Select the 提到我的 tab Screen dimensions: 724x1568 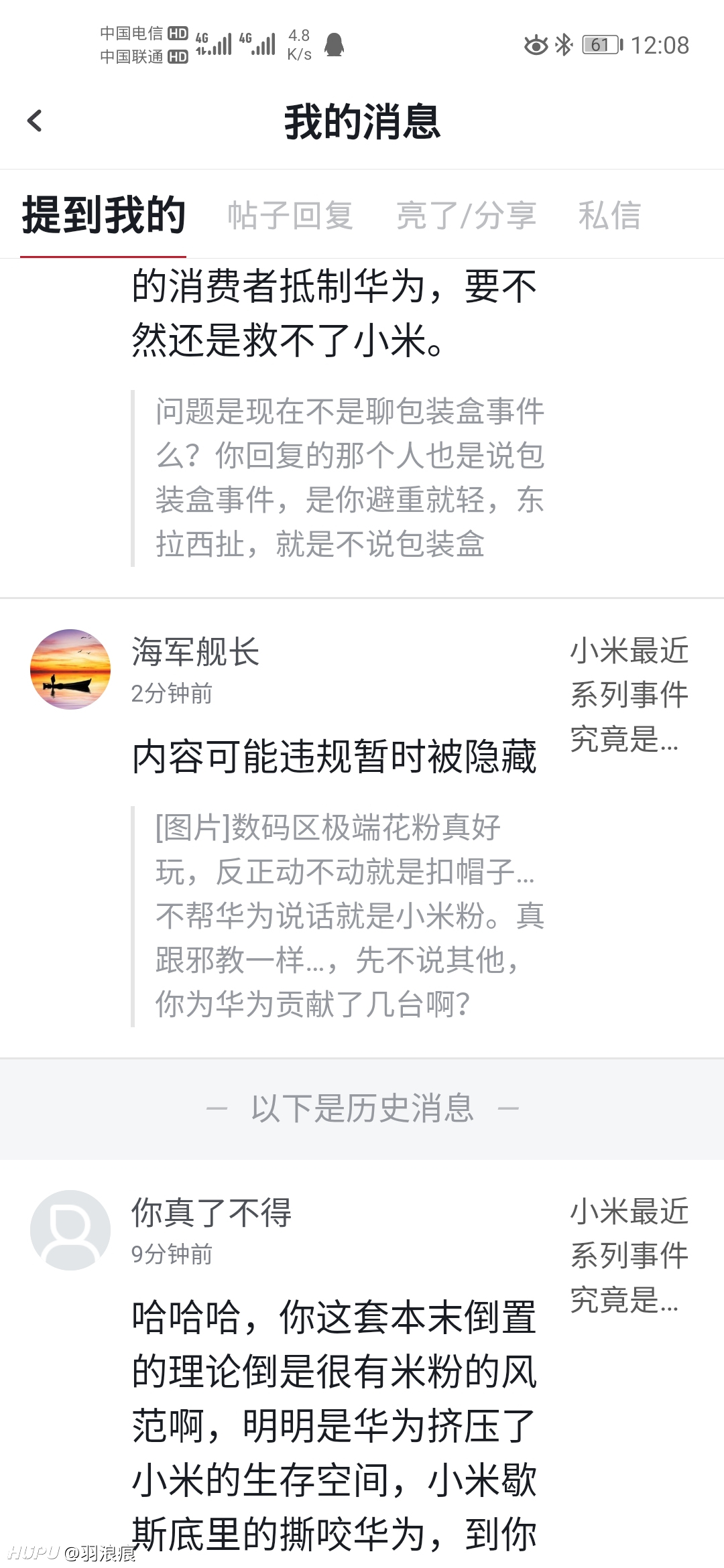[x=103, y=215]
